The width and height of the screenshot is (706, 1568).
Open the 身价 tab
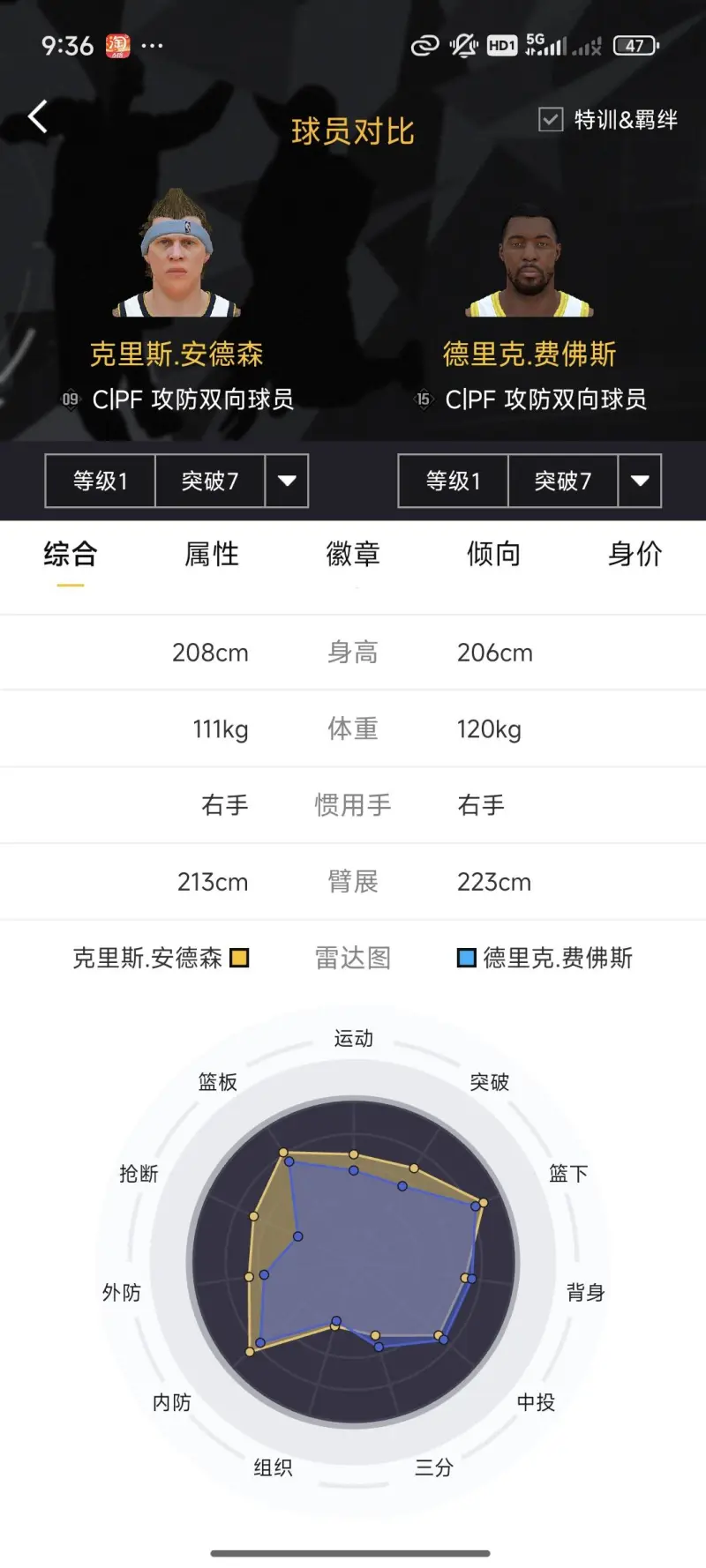635,554
